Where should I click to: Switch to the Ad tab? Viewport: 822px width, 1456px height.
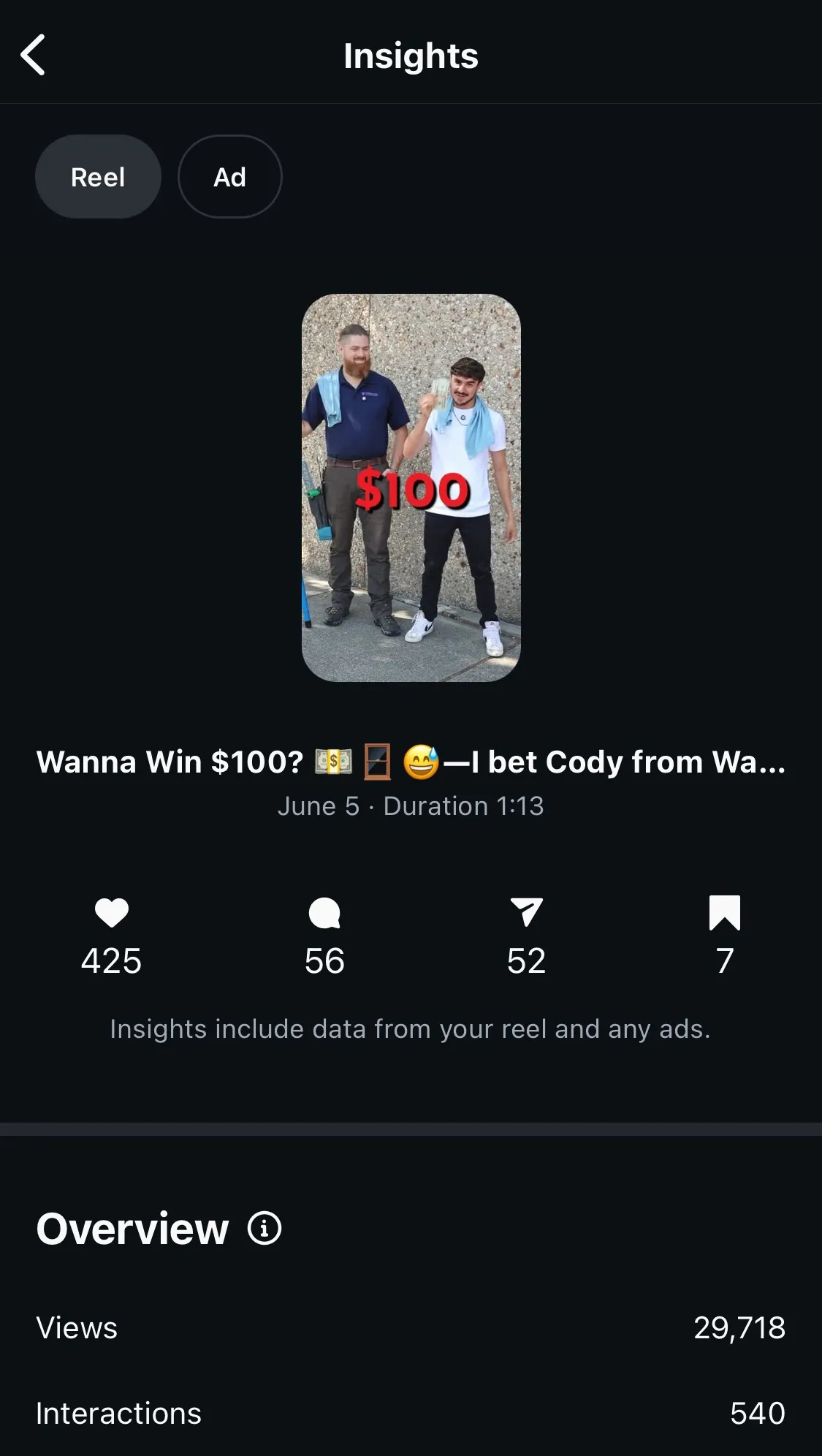tap(229, 177)
